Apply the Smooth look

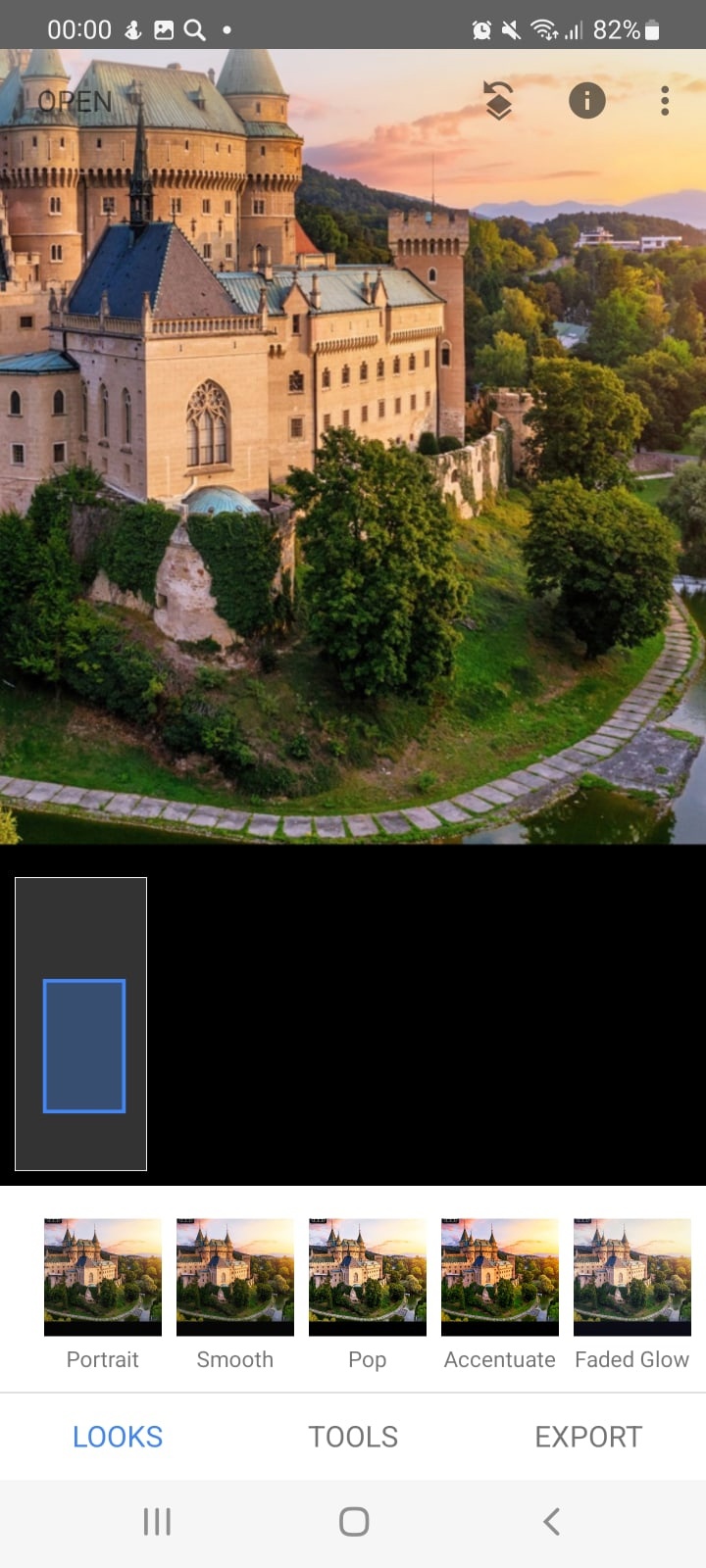[235, 1294]
